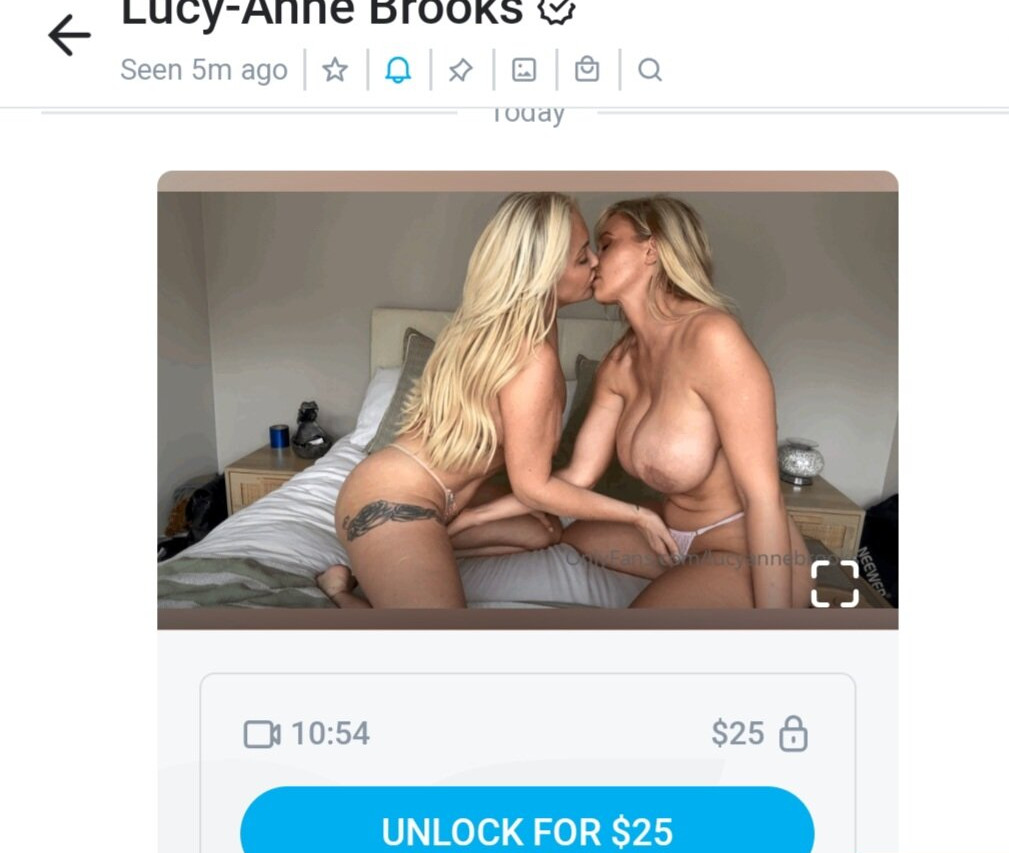1009x853 pixels.
Task: Open the chat media gallery icon
Action: click(x=524, y=70)
